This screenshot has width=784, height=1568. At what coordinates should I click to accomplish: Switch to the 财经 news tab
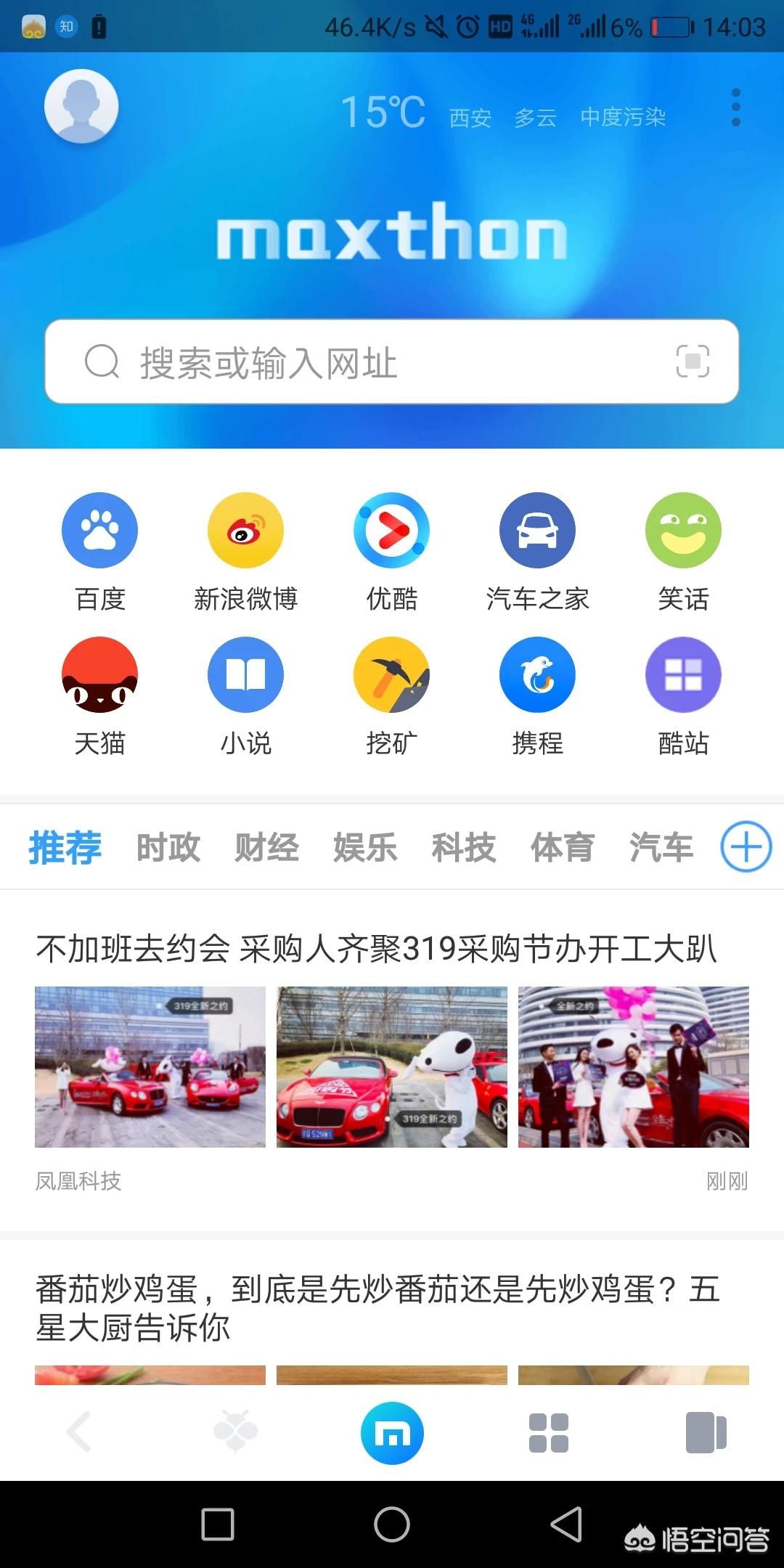(266, 847)
